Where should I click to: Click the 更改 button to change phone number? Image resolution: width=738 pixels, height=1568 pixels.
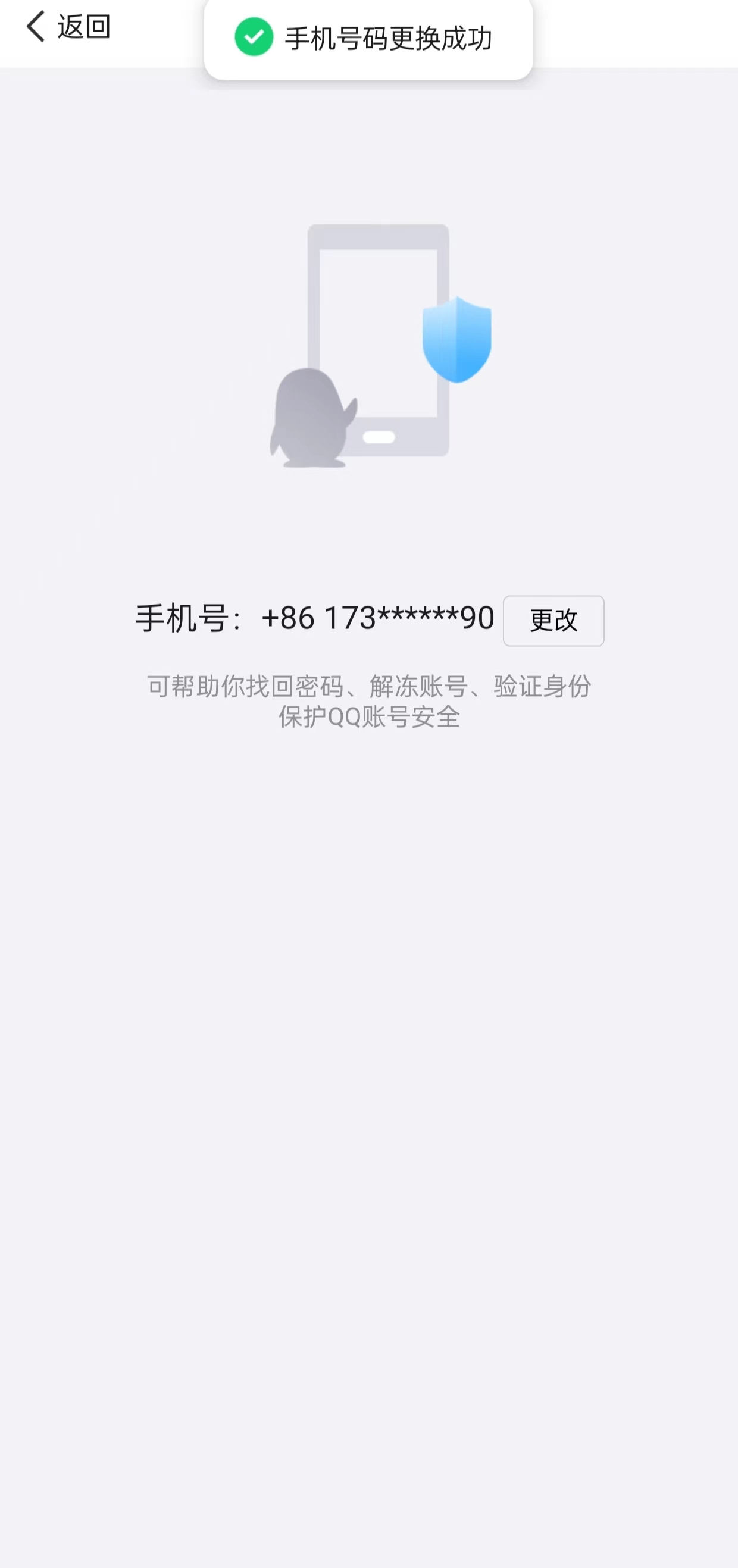click(553, 621)
